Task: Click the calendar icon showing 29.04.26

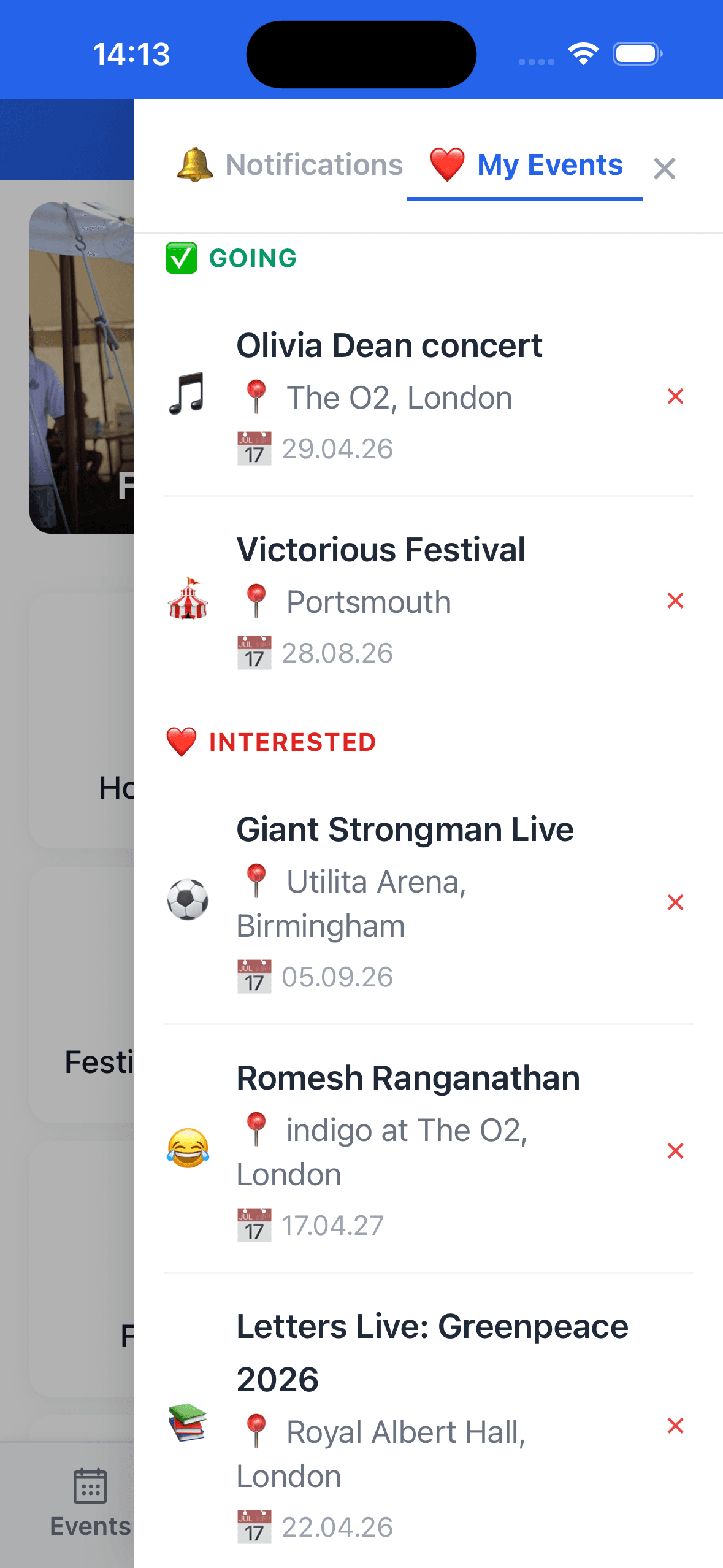Action: (254, 448)
